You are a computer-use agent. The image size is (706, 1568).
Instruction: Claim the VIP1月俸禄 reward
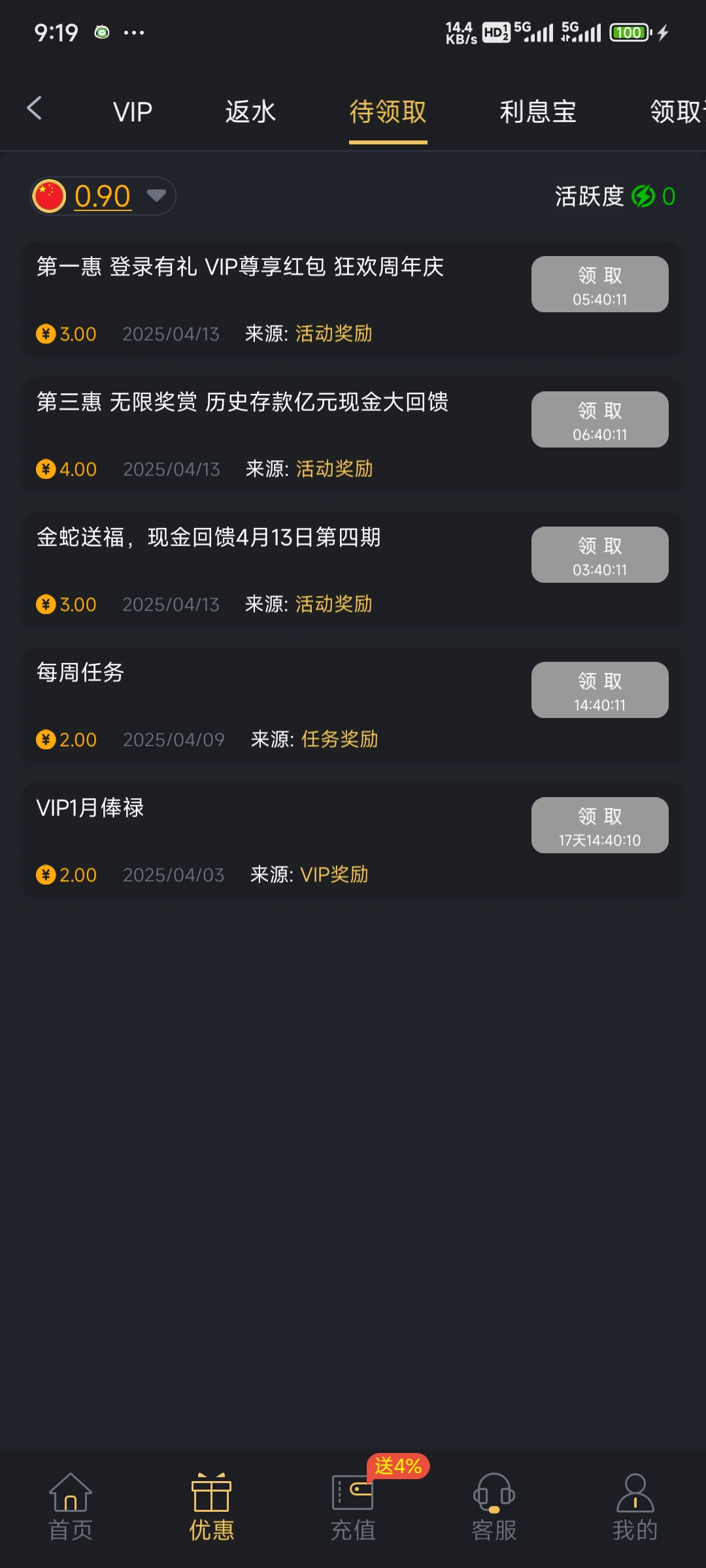pyautogui.click(x=599, y=825)
